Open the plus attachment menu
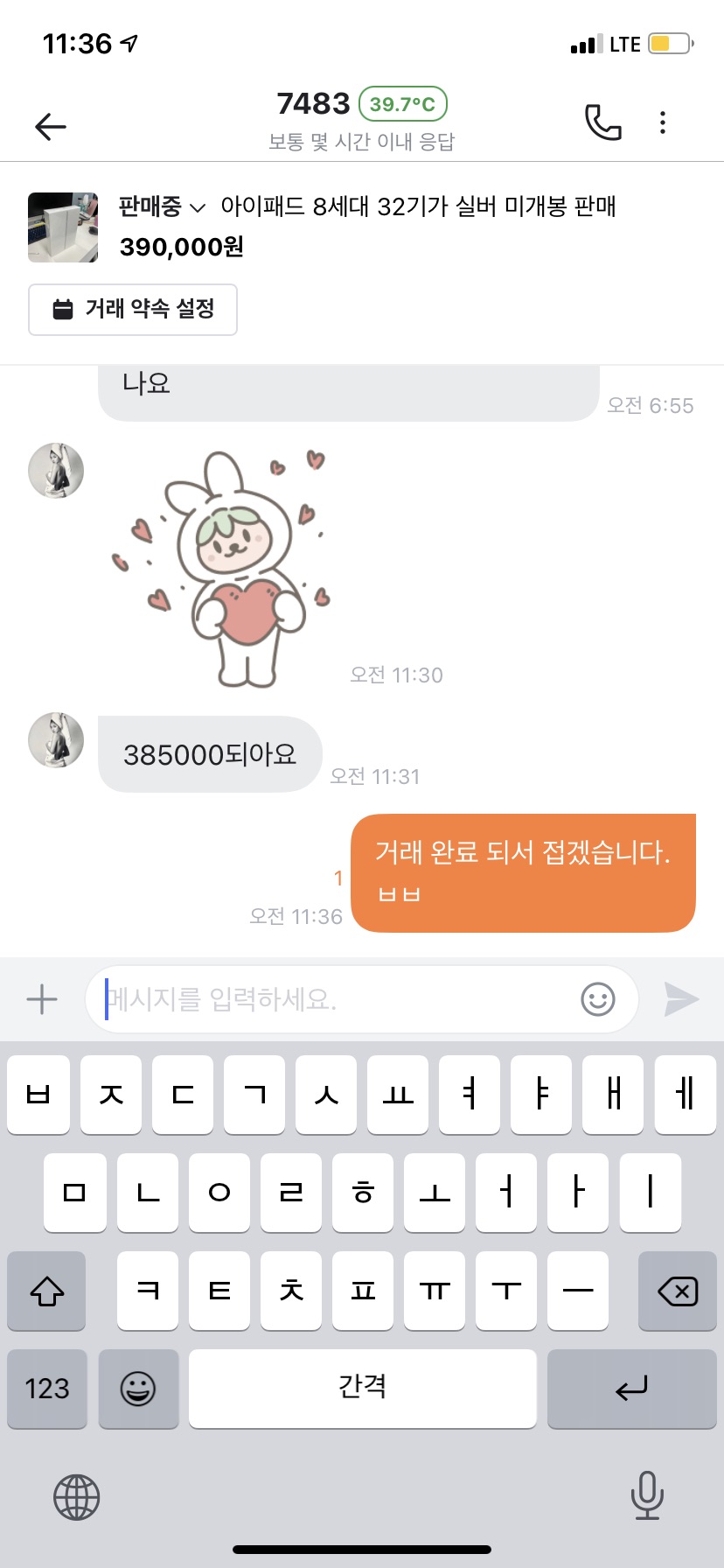Screen dimensions: 724x1568 (42, 999)
